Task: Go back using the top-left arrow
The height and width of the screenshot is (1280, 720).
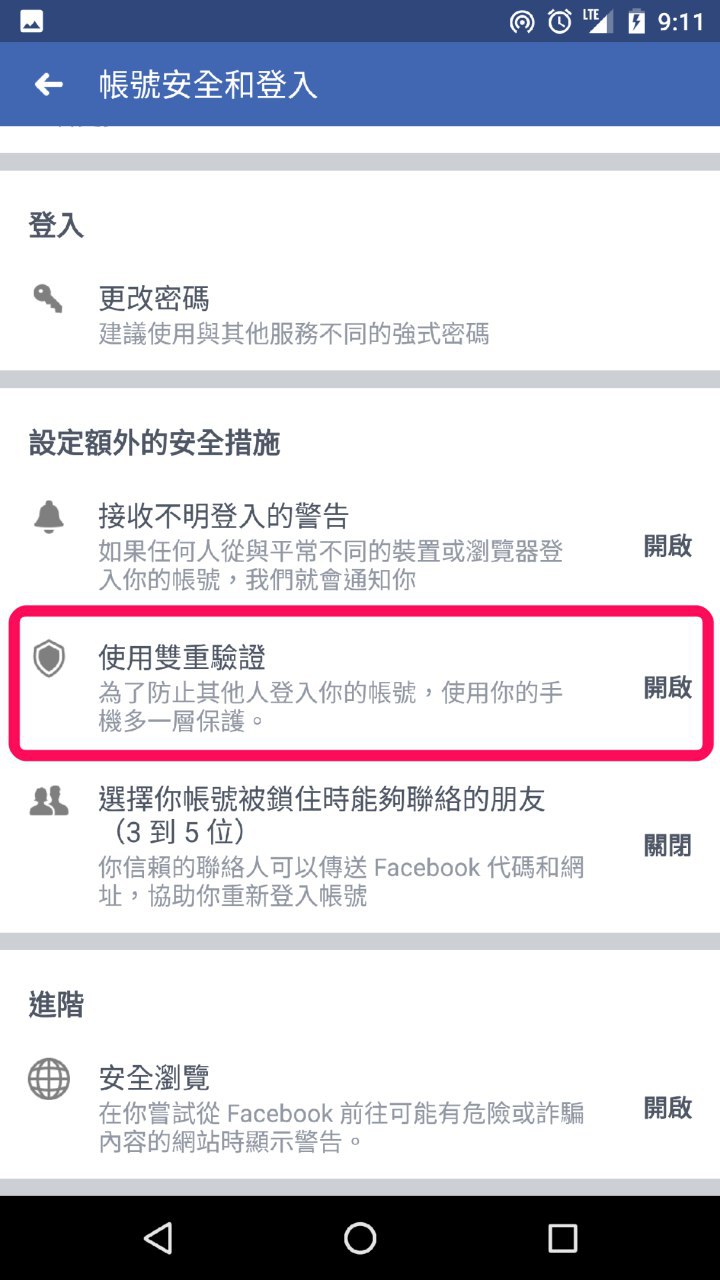Action: (x=49, y=85)
